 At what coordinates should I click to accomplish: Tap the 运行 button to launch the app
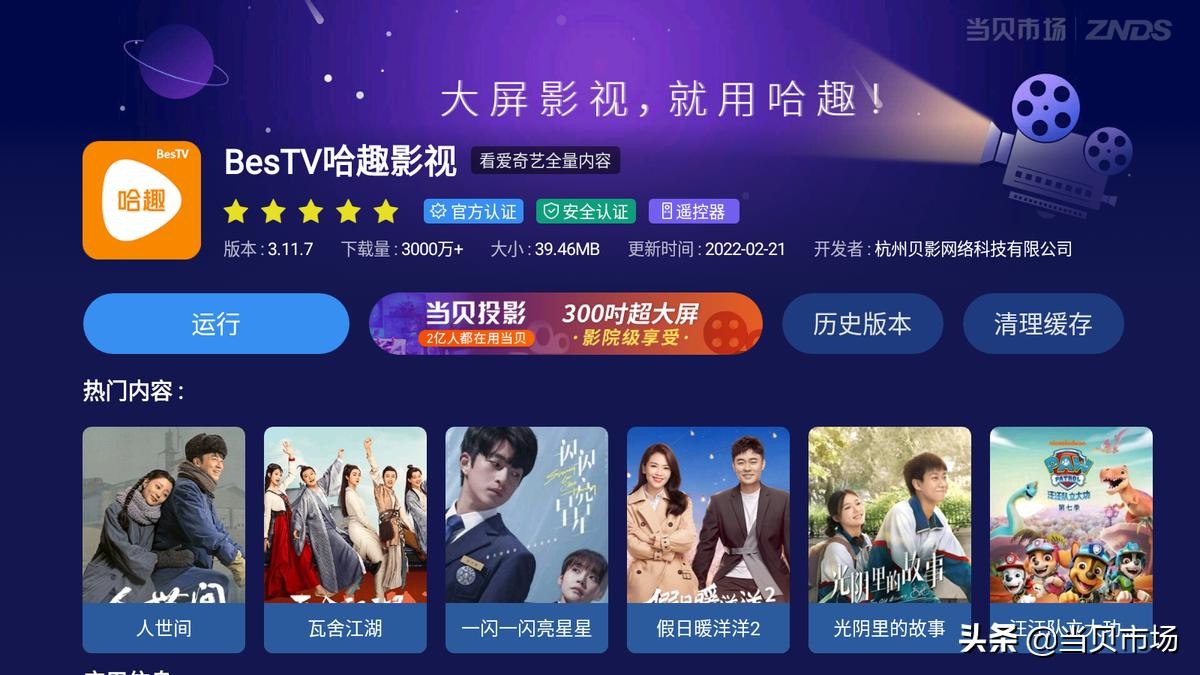click(x=216, y=324)
